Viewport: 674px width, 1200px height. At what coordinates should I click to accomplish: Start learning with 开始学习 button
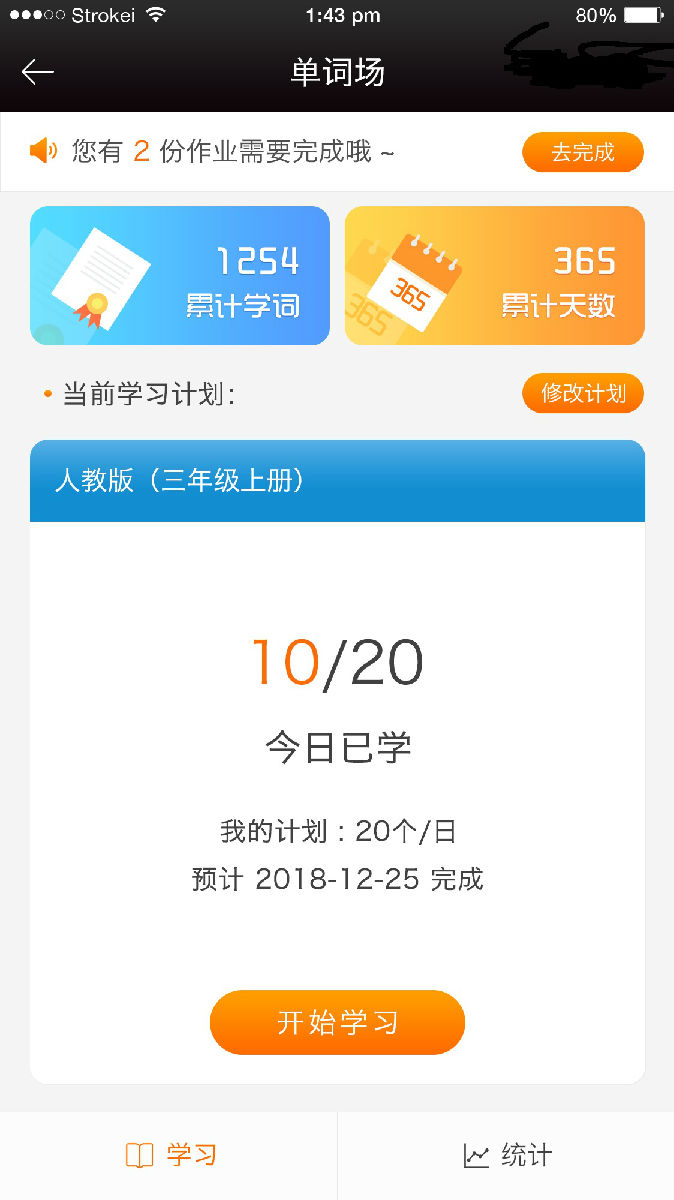point(337,1022)
